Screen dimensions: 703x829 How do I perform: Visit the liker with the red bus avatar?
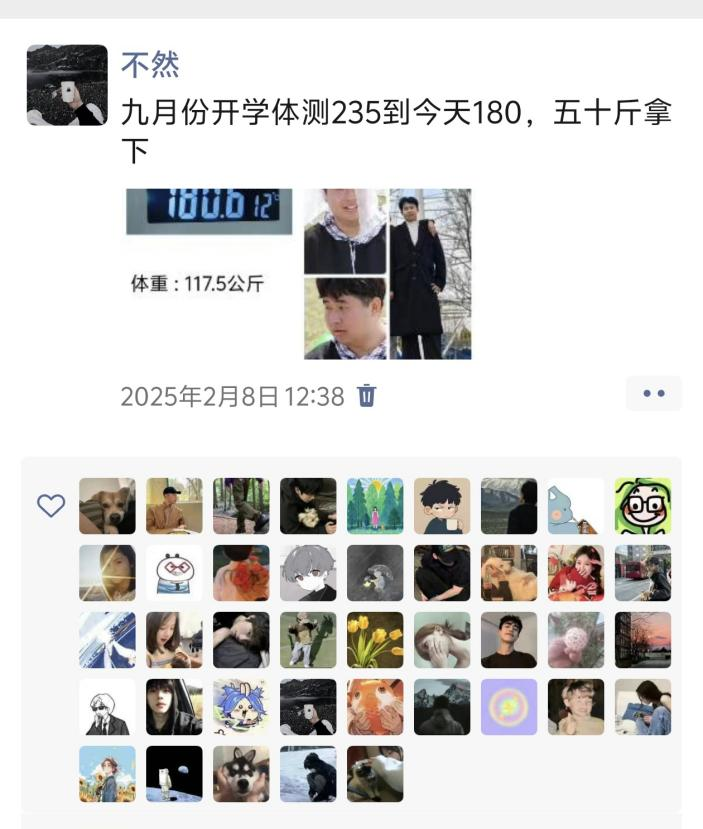[x=643, y=573]
